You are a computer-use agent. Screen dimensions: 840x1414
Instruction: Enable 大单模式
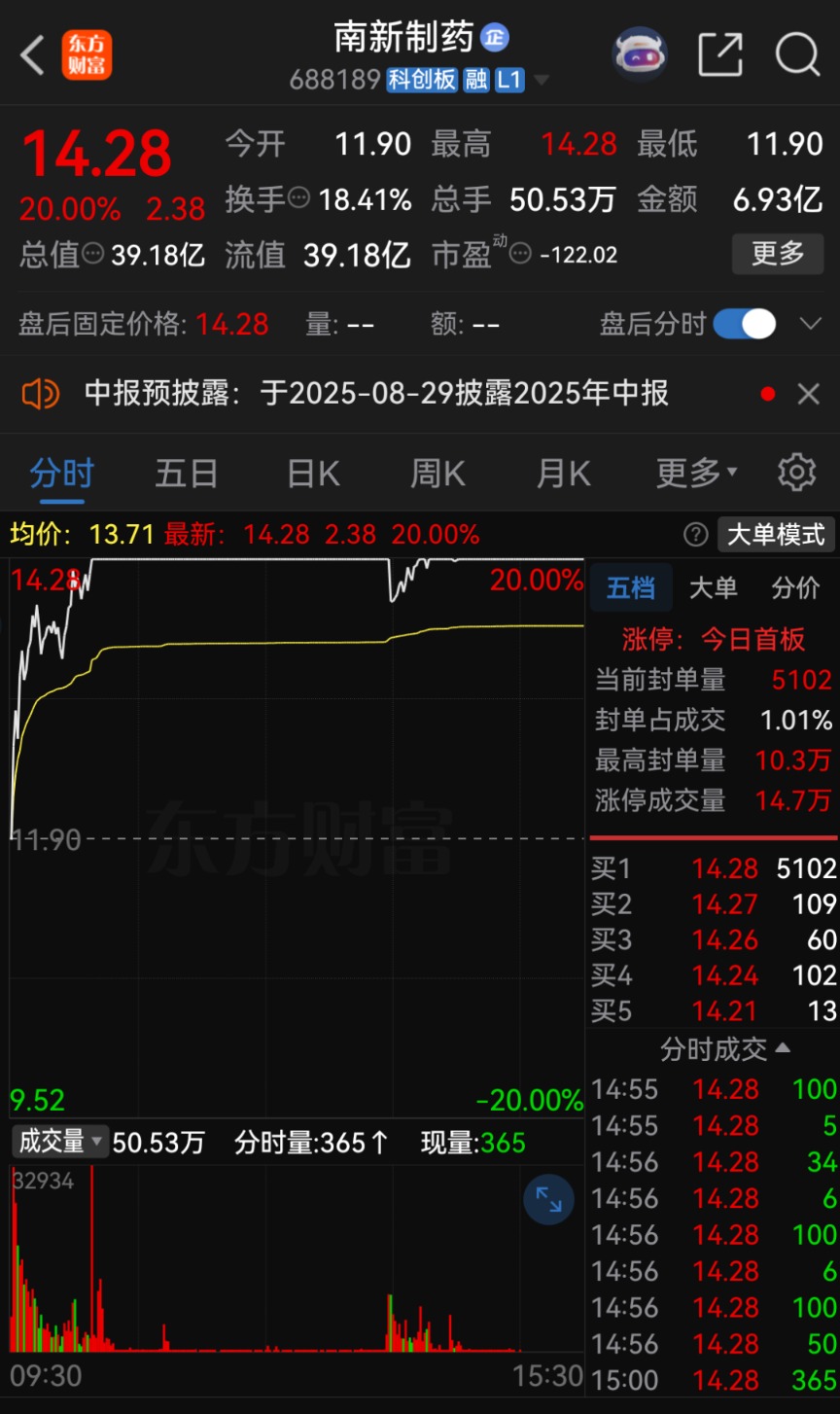coord(775,535)
